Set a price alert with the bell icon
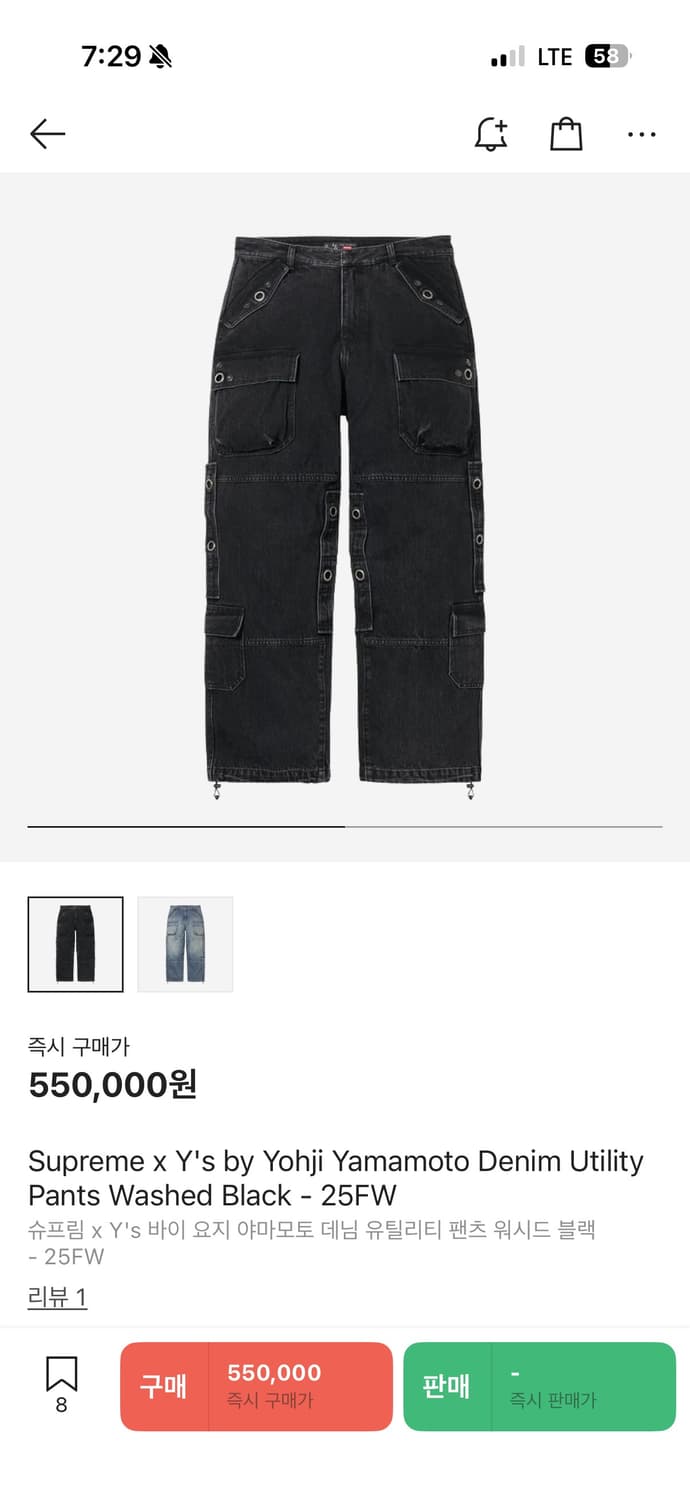690x1500 pixels. (x=490, y=134)
